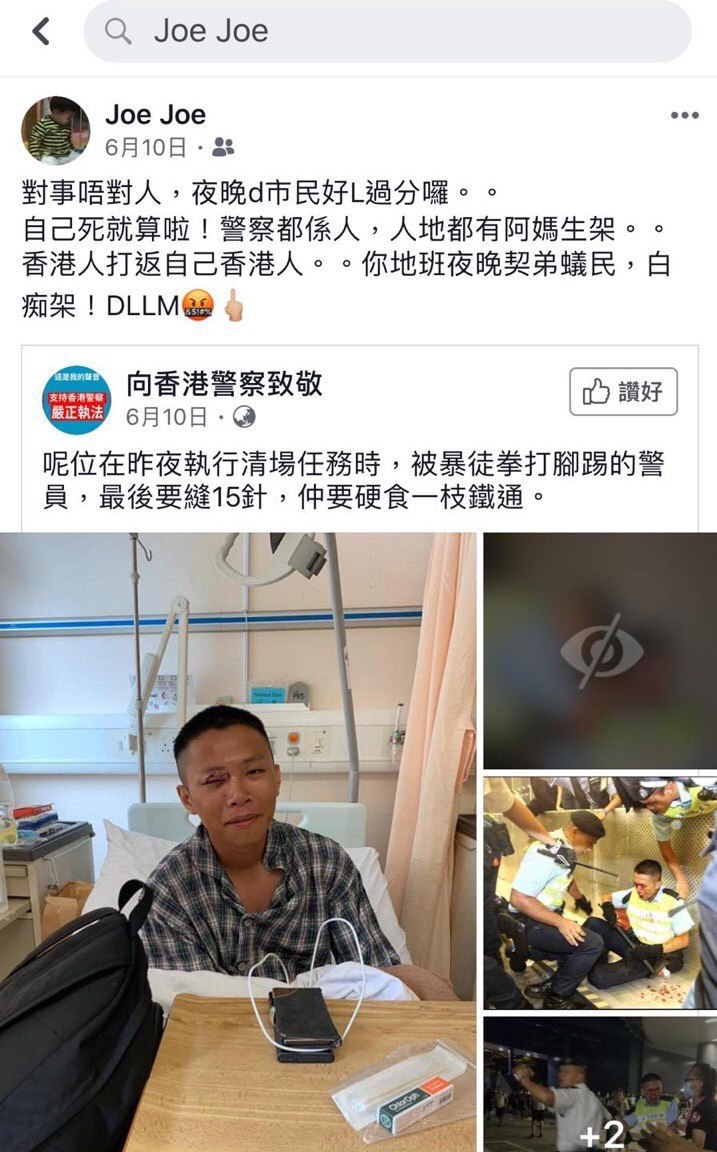
Task: Open Joe Joe's profile picture
Action: 56,130
